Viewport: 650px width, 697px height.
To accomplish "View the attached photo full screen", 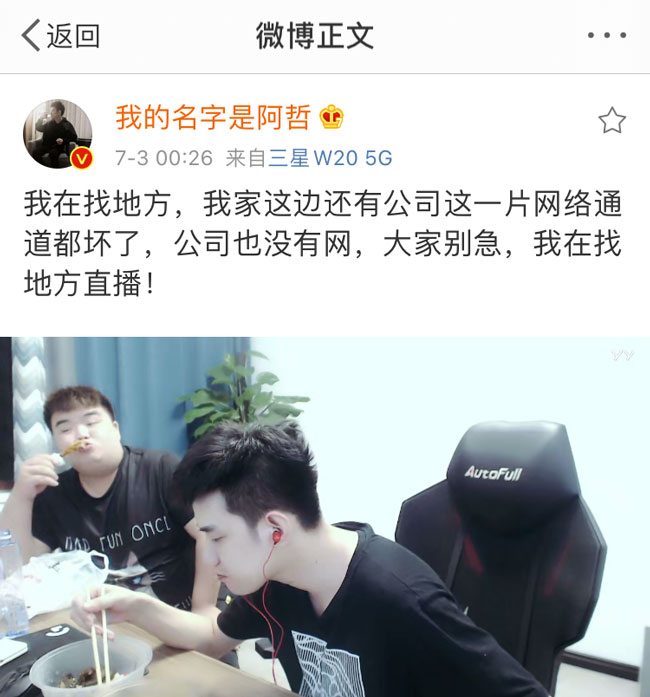I will point(325,516).
